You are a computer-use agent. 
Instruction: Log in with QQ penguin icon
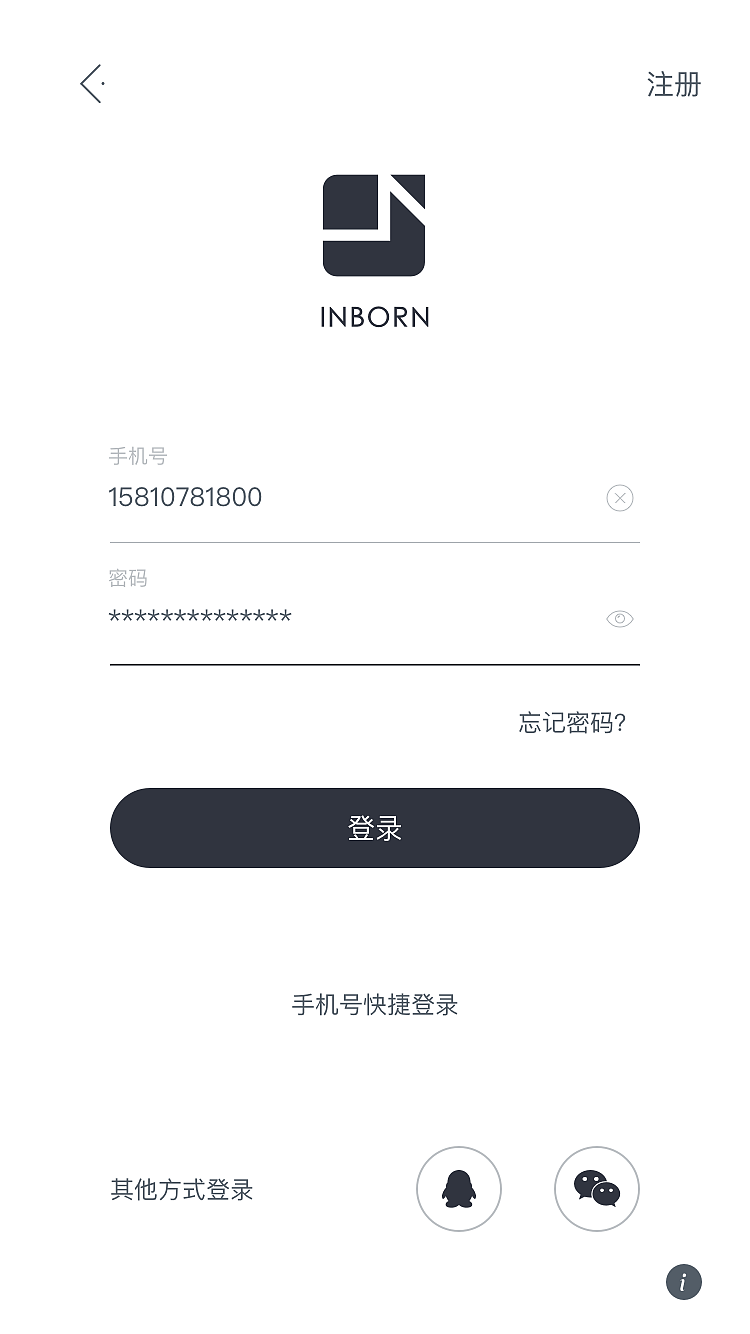(x=459, y=1189)
